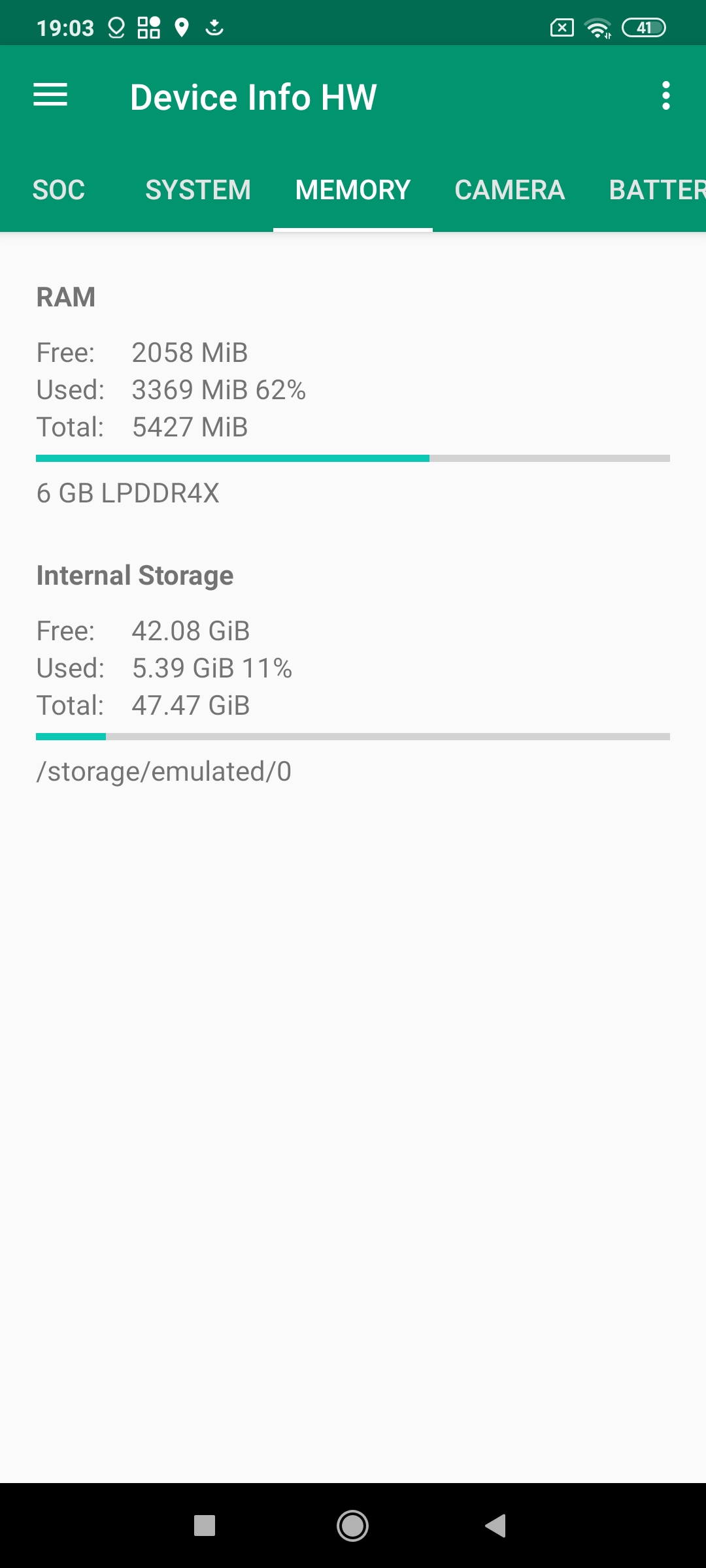
Task: Switch to the SOC tab
Action: [x=59, y=190]
